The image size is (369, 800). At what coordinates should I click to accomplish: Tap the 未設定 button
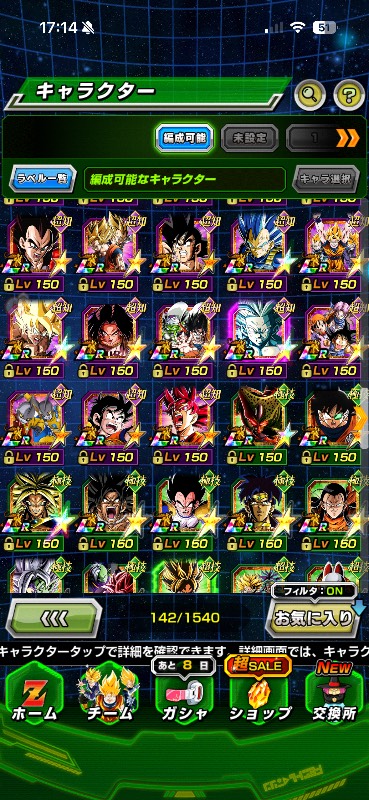pos(250,137)
